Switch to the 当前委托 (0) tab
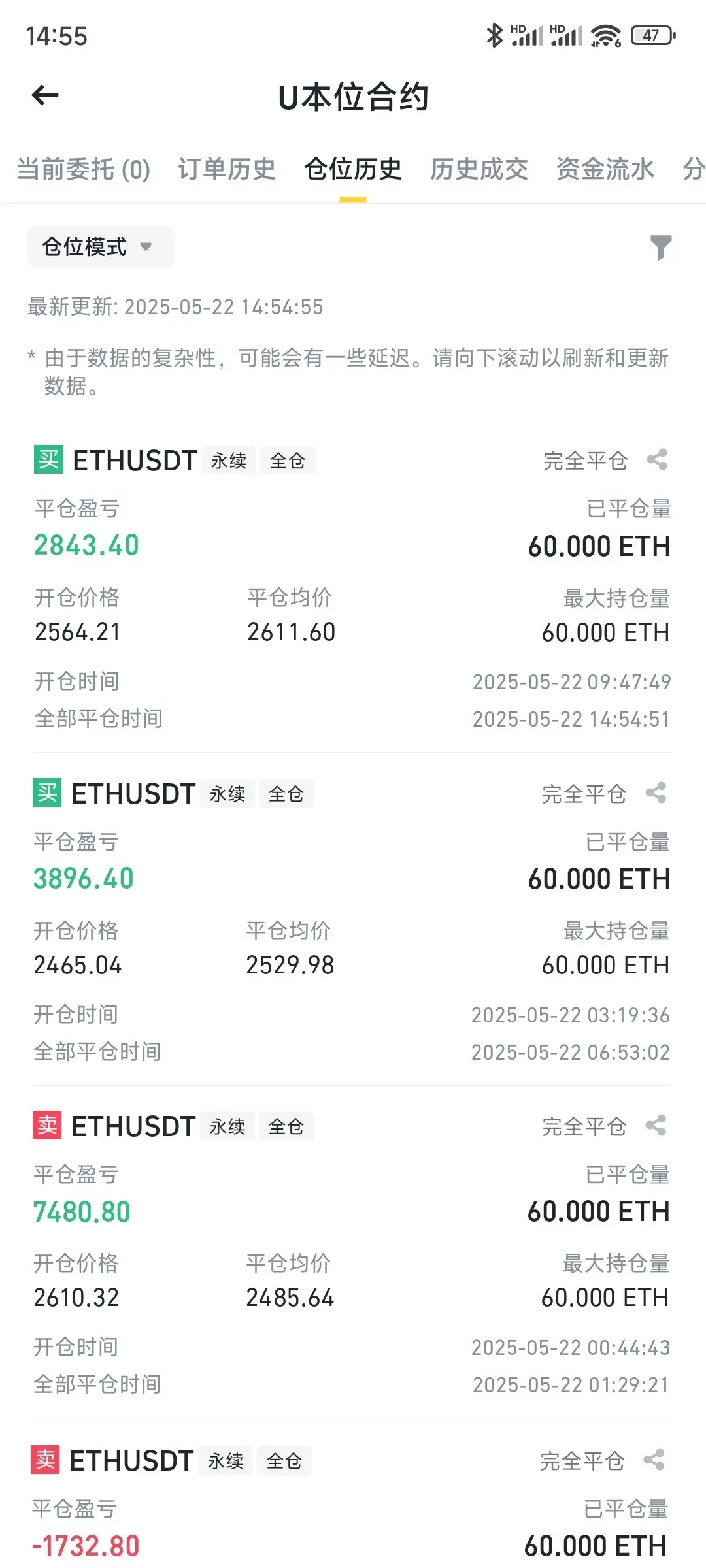 (x=84, y=169)
